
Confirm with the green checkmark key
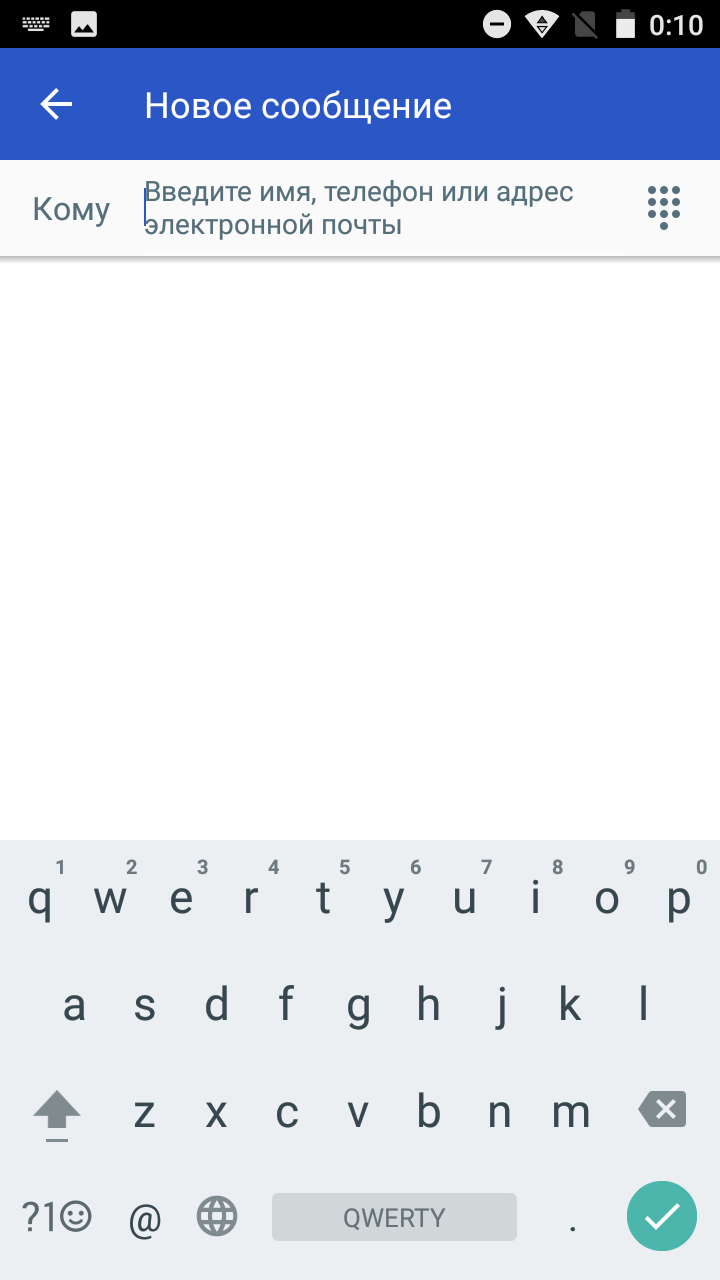662,1216
